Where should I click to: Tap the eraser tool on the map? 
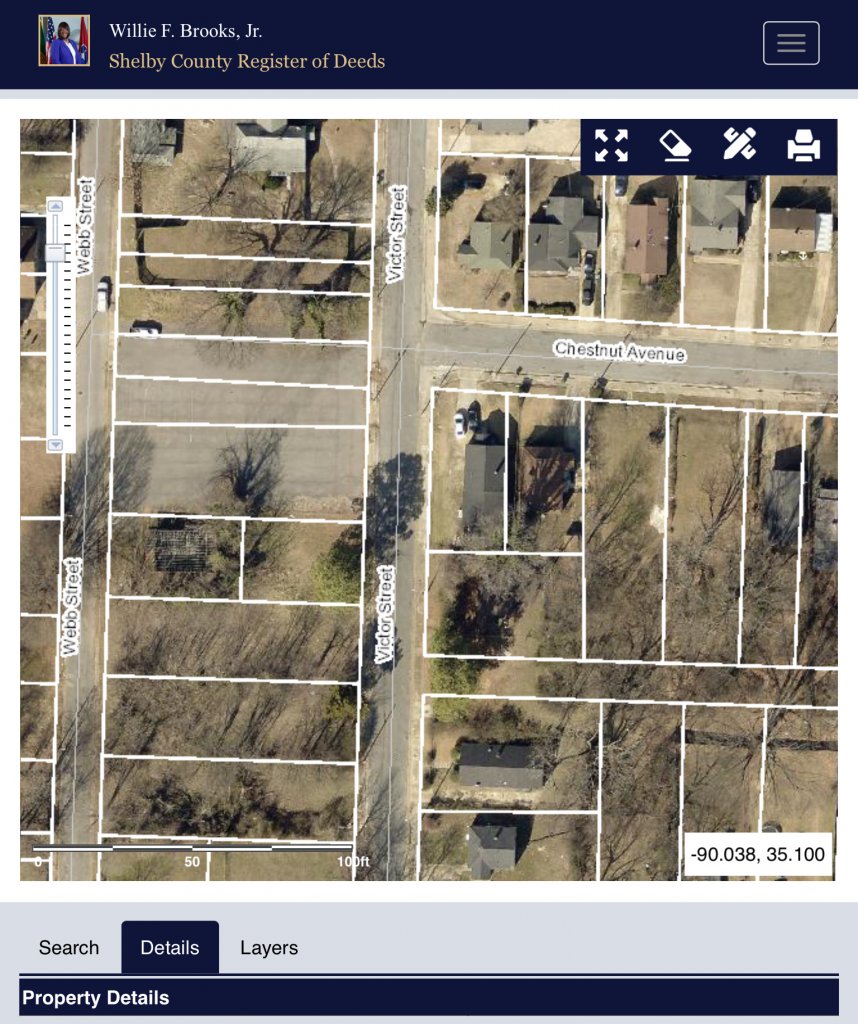675,146
